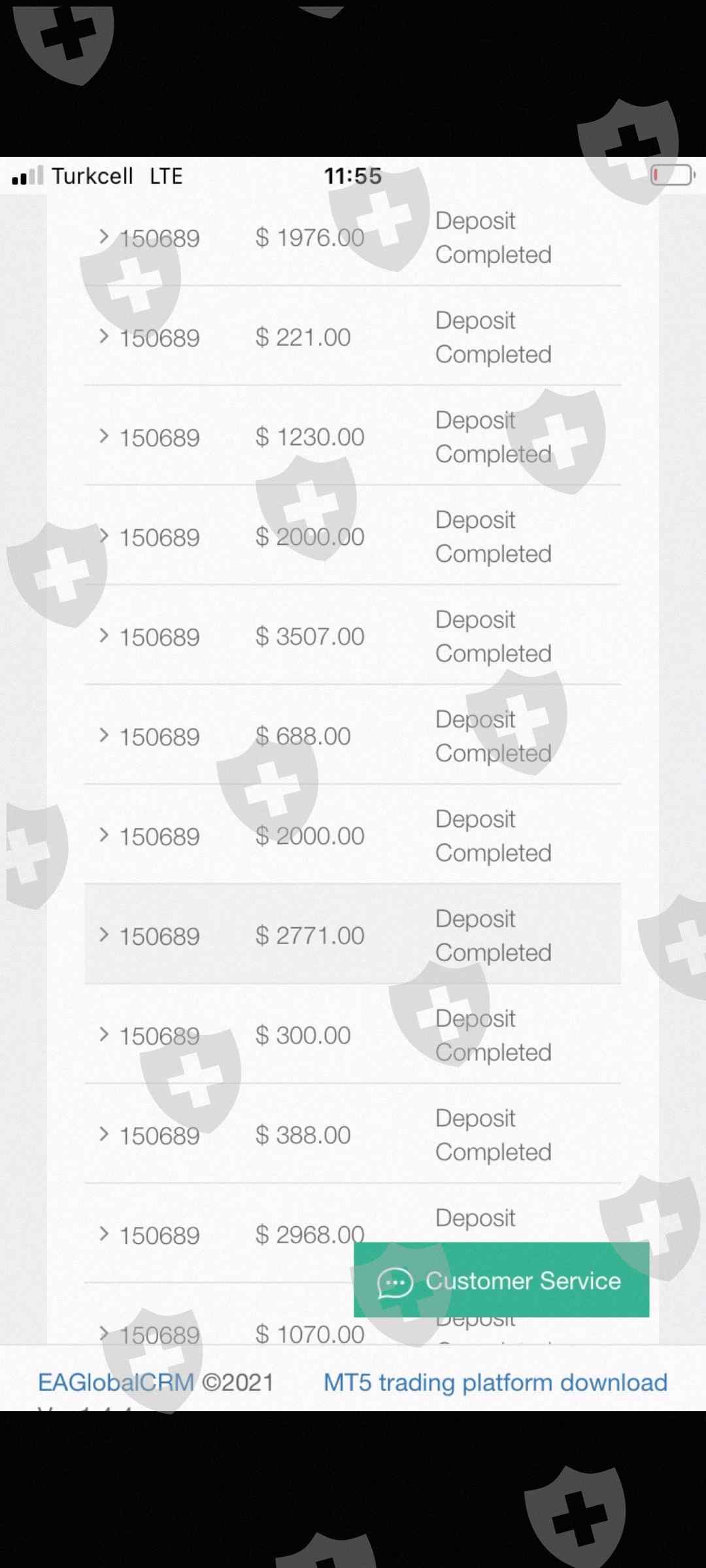Expand the $ 1230.00 deposit entry
This screenshot has width=706, height=1568.
coord(104,436)
